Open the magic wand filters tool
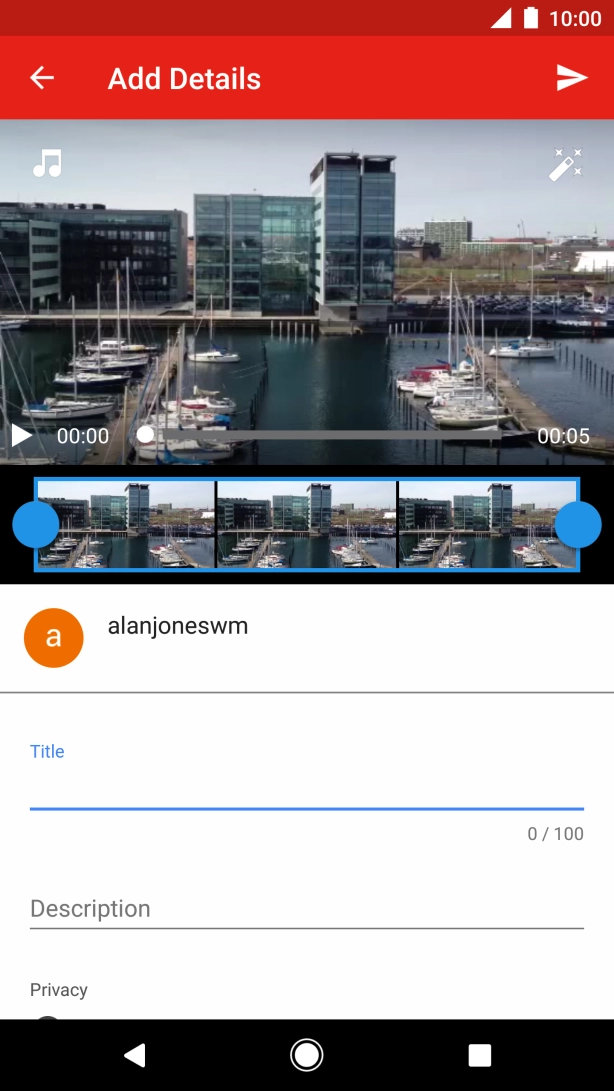The width and height of the screenshot is (614, 1091). pos(565,165)
